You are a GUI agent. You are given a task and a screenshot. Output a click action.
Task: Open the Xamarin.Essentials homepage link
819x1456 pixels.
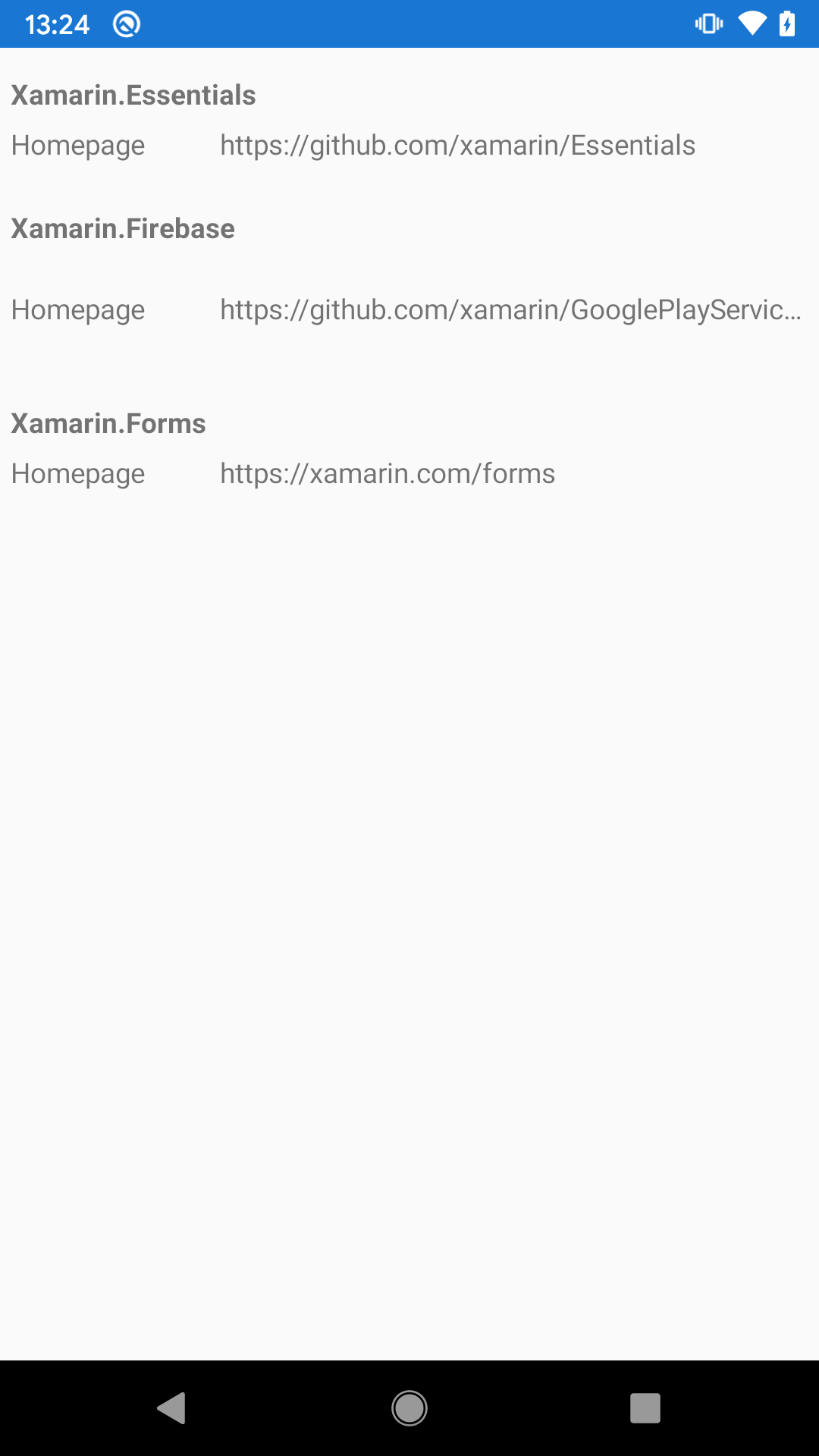click(x=457, y=145)
